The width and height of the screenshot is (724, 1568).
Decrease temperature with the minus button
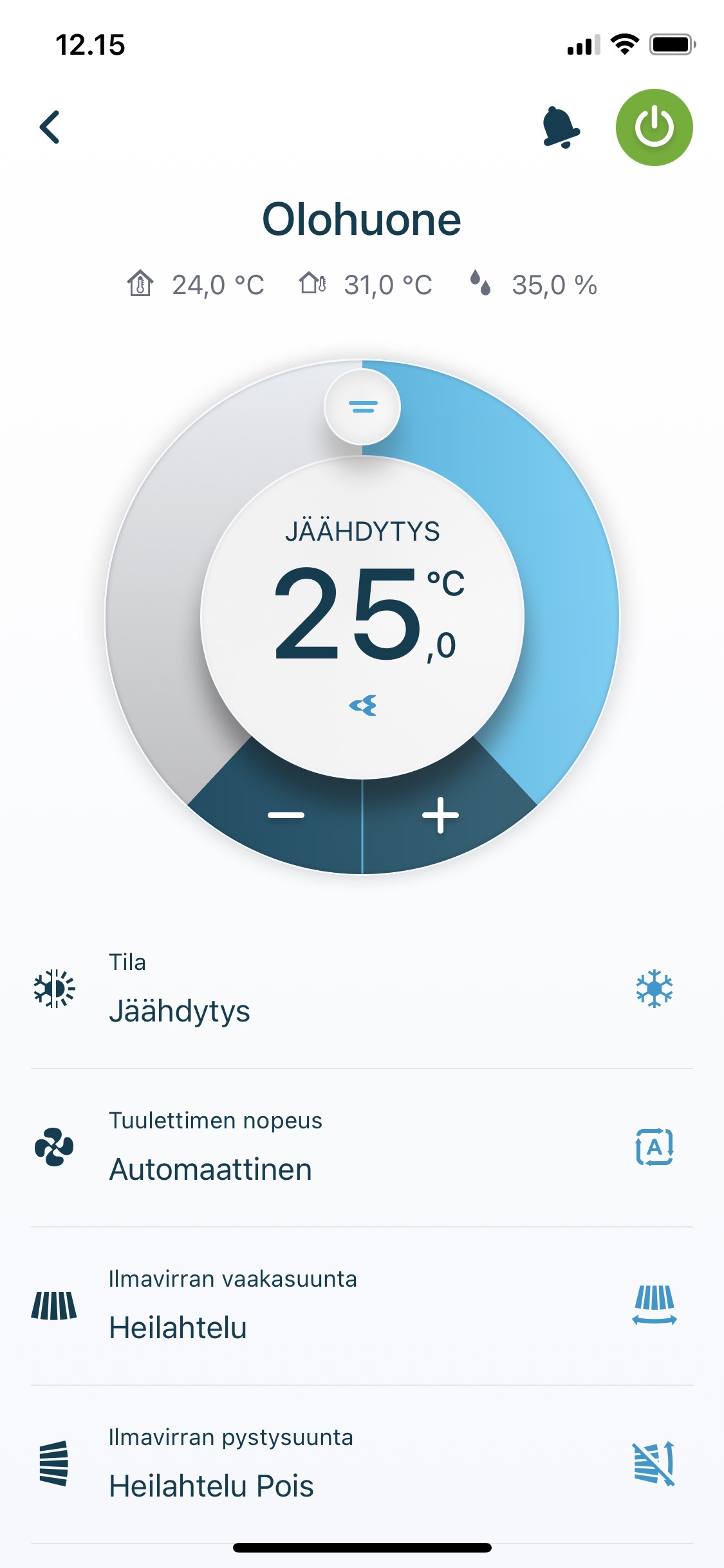[x=286, y=815]
